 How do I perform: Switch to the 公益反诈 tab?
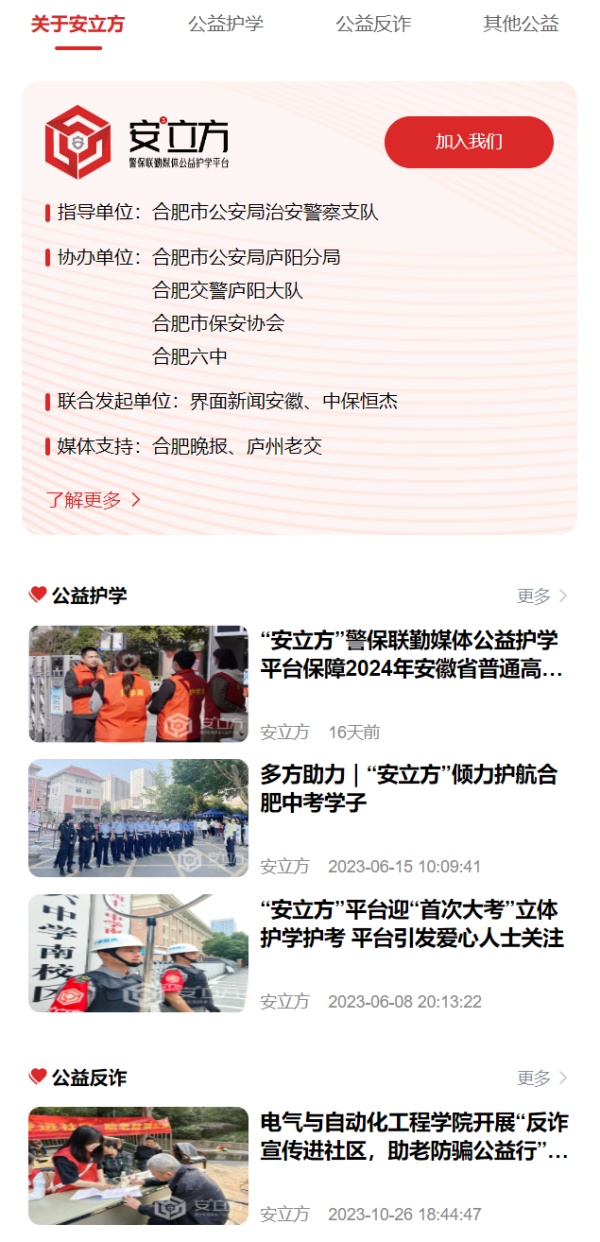click(x=373, y=24)
